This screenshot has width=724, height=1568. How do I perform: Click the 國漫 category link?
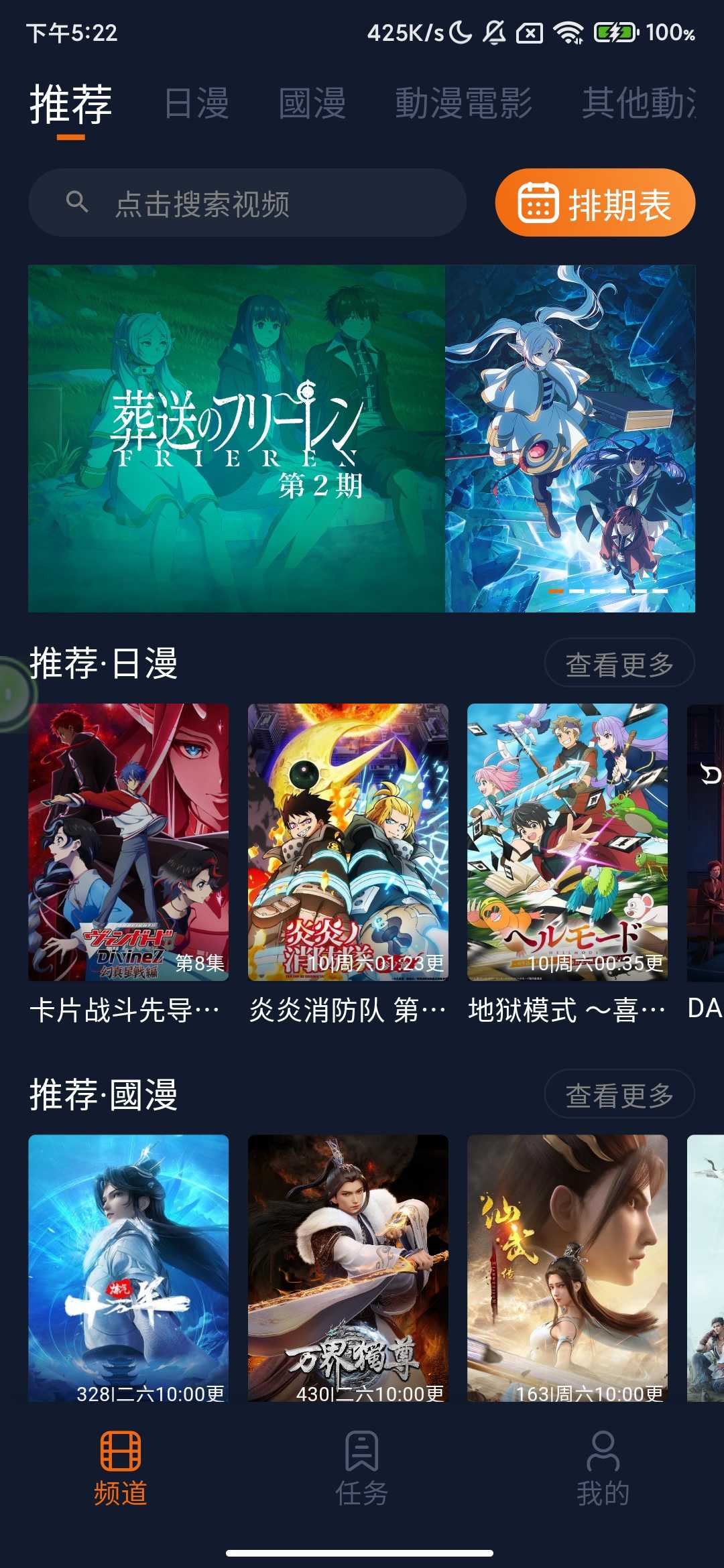tap(312, 102)
